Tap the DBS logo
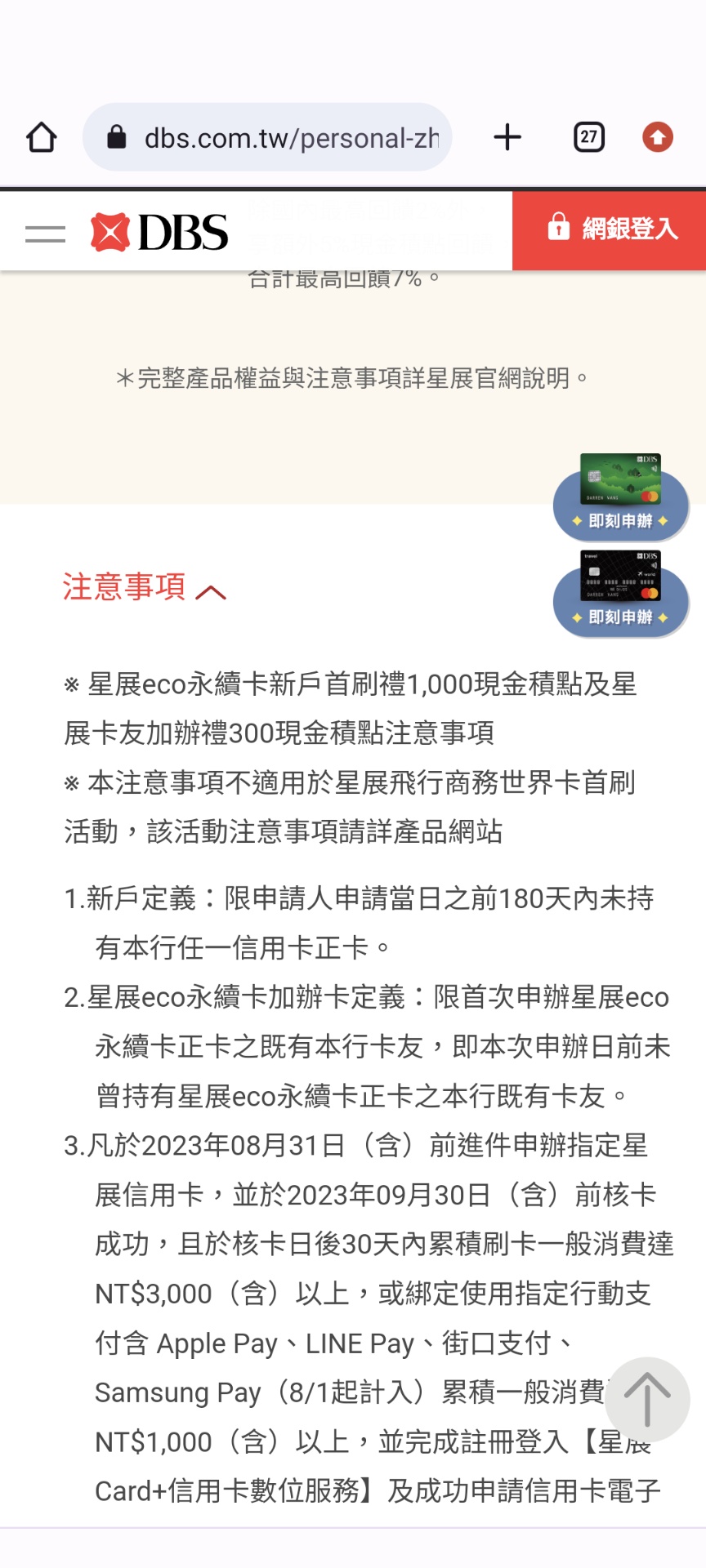706x1568 pixels. [x=159, y=233]
